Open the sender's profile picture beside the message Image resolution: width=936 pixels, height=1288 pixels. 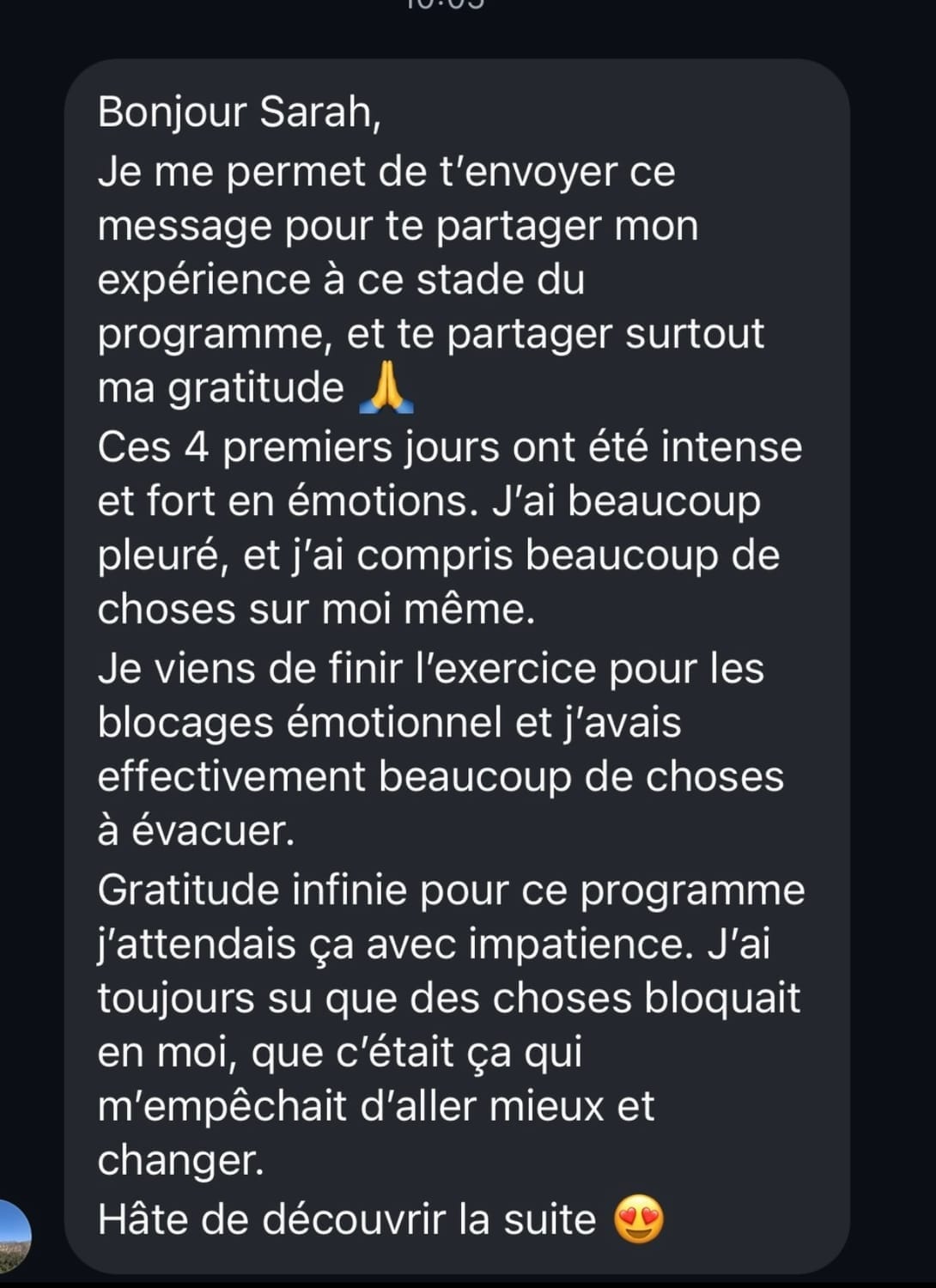click(12, 1237)
